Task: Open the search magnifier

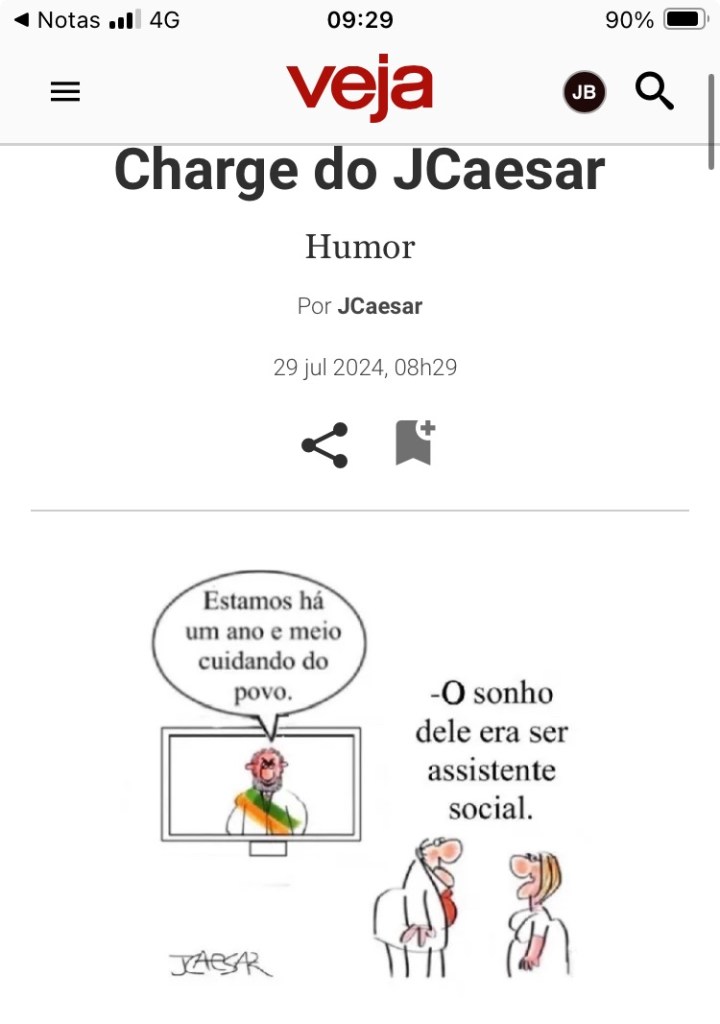Action: pos(655,92)
